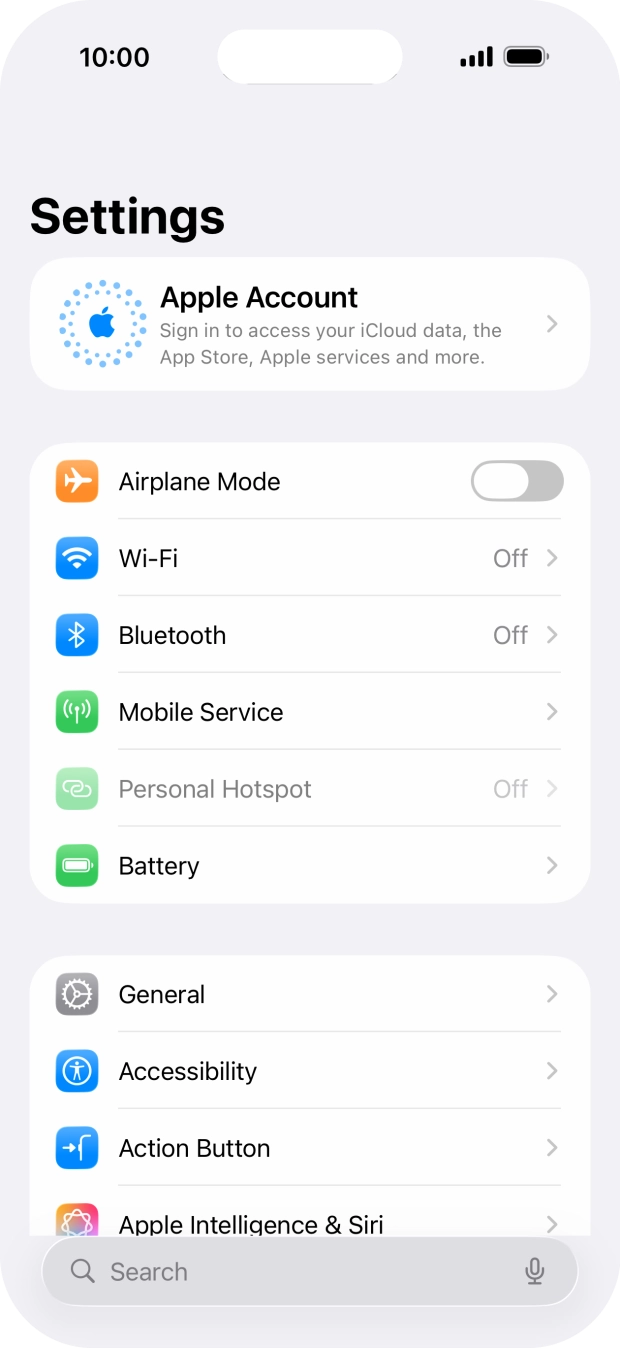The width and height of the screenshot is (620, 1348).
Task: Open the Apple Account sign-in row
Action: (x=310, y=324)
